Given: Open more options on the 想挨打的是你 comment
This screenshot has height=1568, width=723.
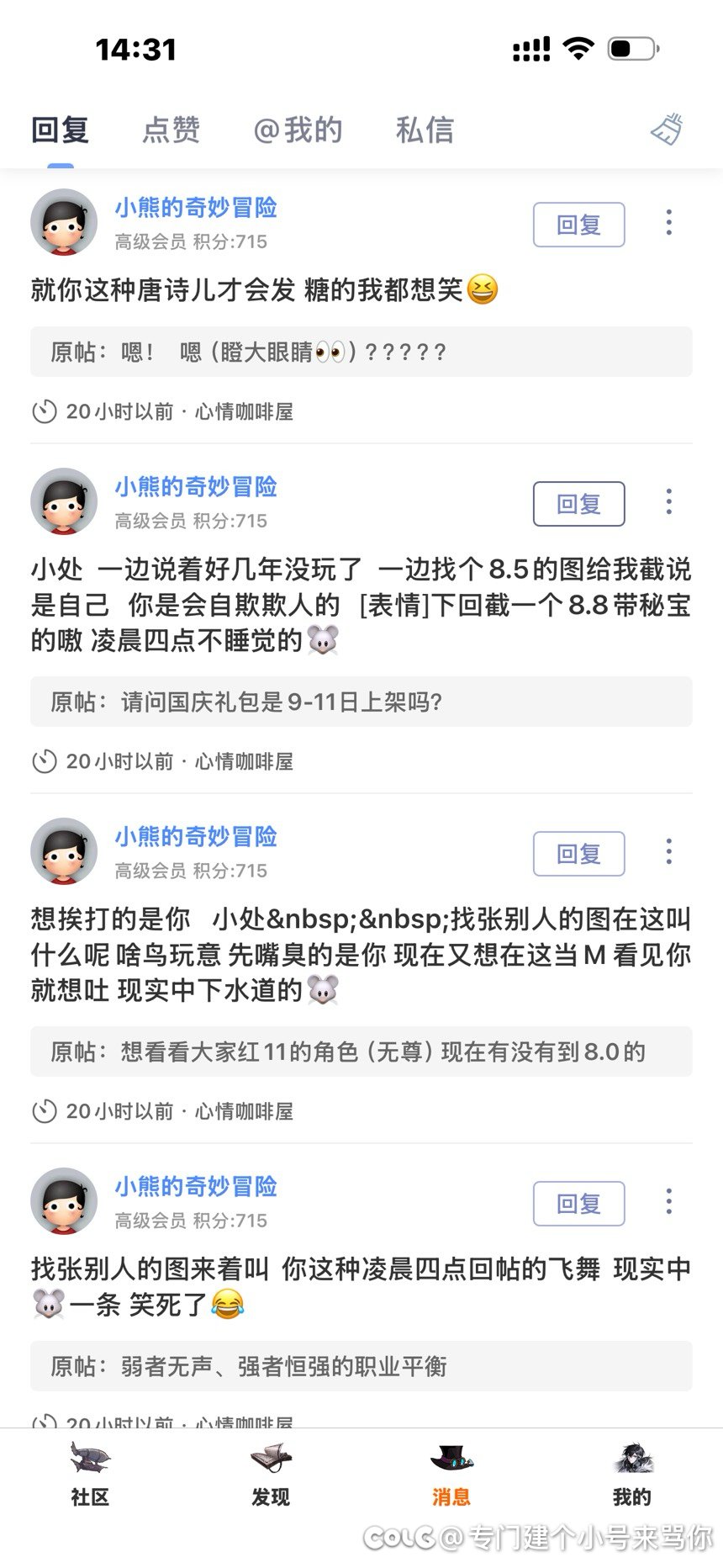Looking at the screenshot, I should (x=669, y=852).
